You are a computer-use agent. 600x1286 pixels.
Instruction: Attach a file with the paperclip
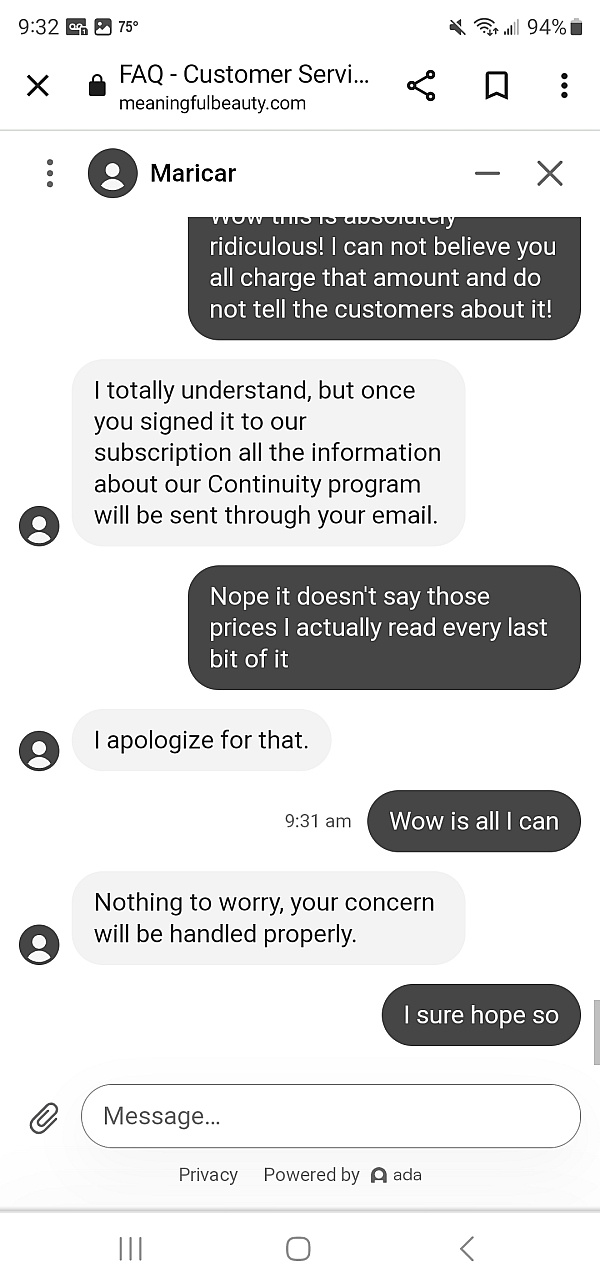43,1117
